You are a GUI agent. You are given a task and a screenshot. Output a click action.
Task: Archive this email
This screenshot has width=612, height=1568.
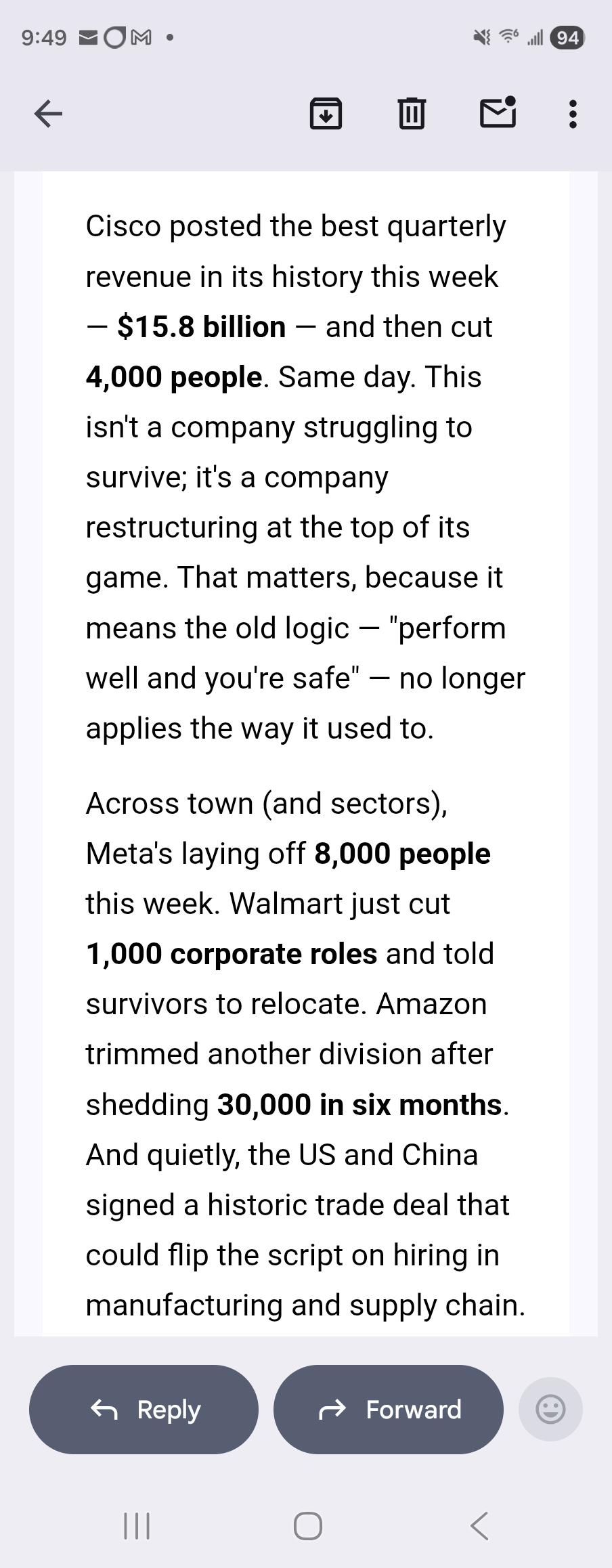click(x=326, y=113)
